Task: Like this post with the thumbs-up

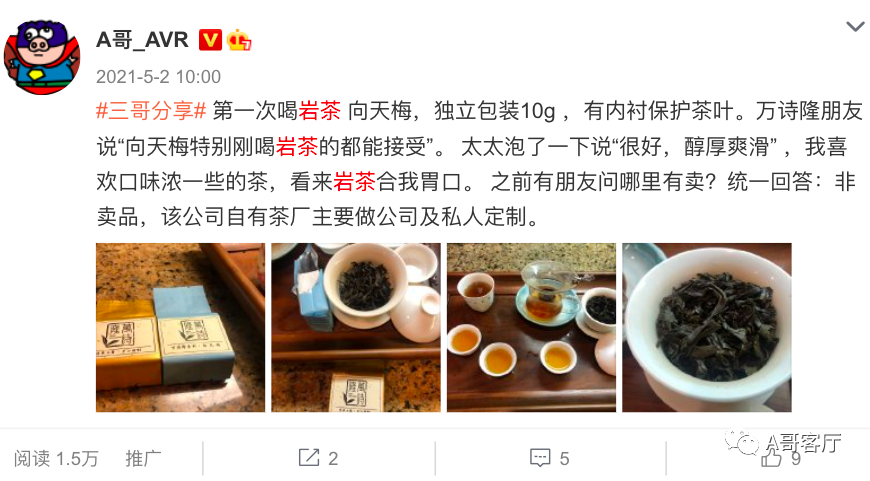Action: [780, 458]
